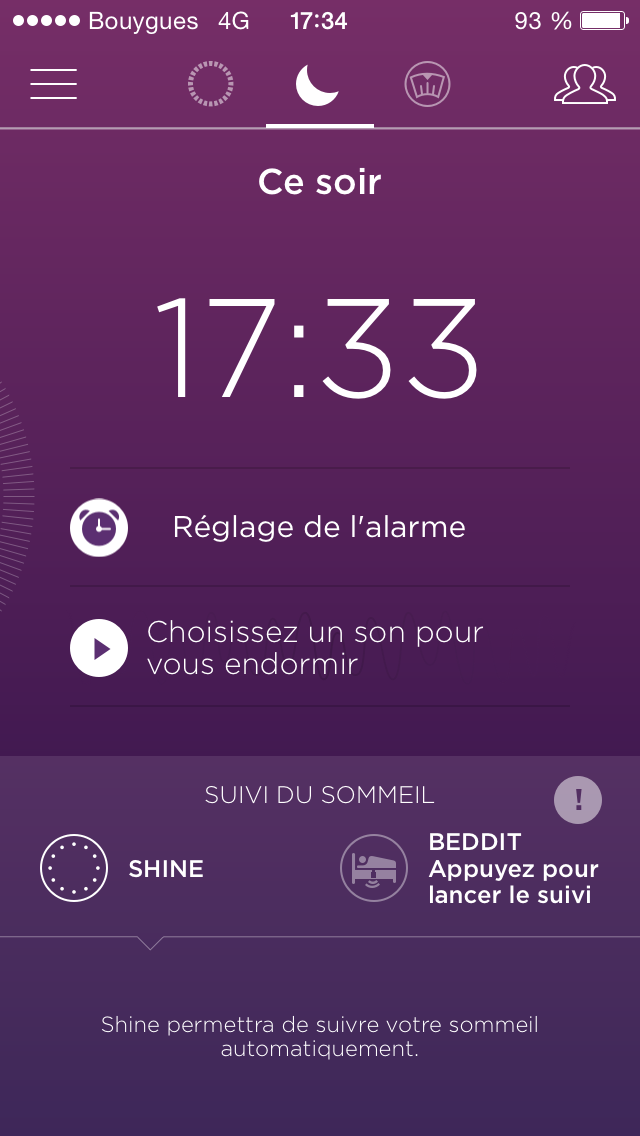Switch to the activity ring tab
This screenshot has height=1136, width=640.
(211, 84)
